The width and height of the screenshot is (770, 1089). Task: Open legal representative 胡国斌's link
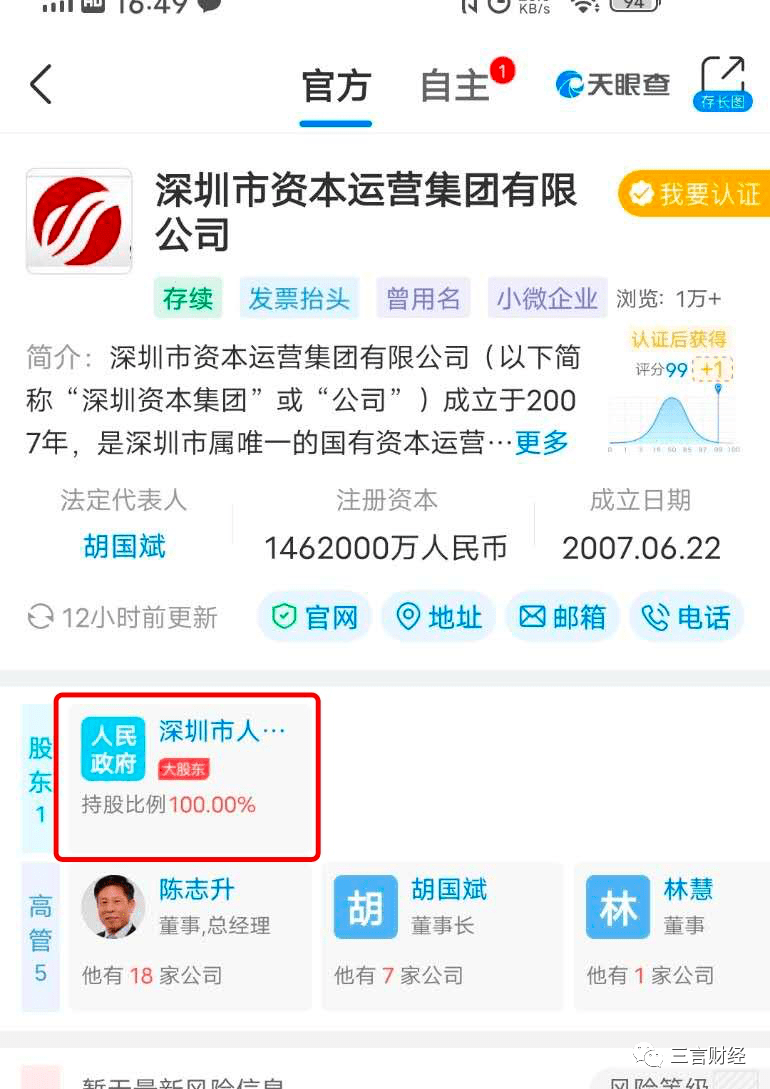point(124,547)
